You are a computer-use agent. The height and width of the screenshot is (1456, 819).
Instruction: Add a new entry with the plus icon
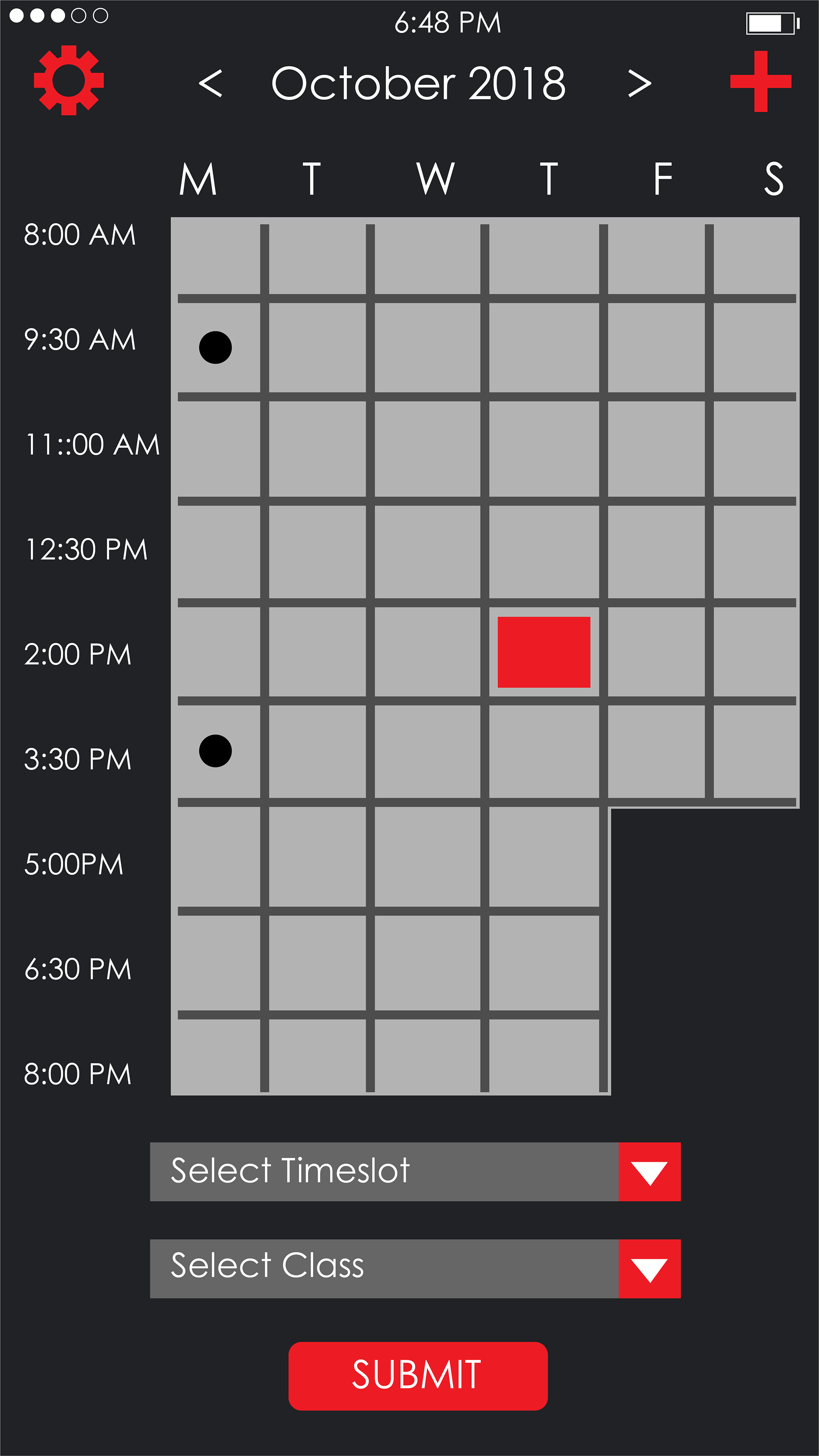[x=760, y=82]
